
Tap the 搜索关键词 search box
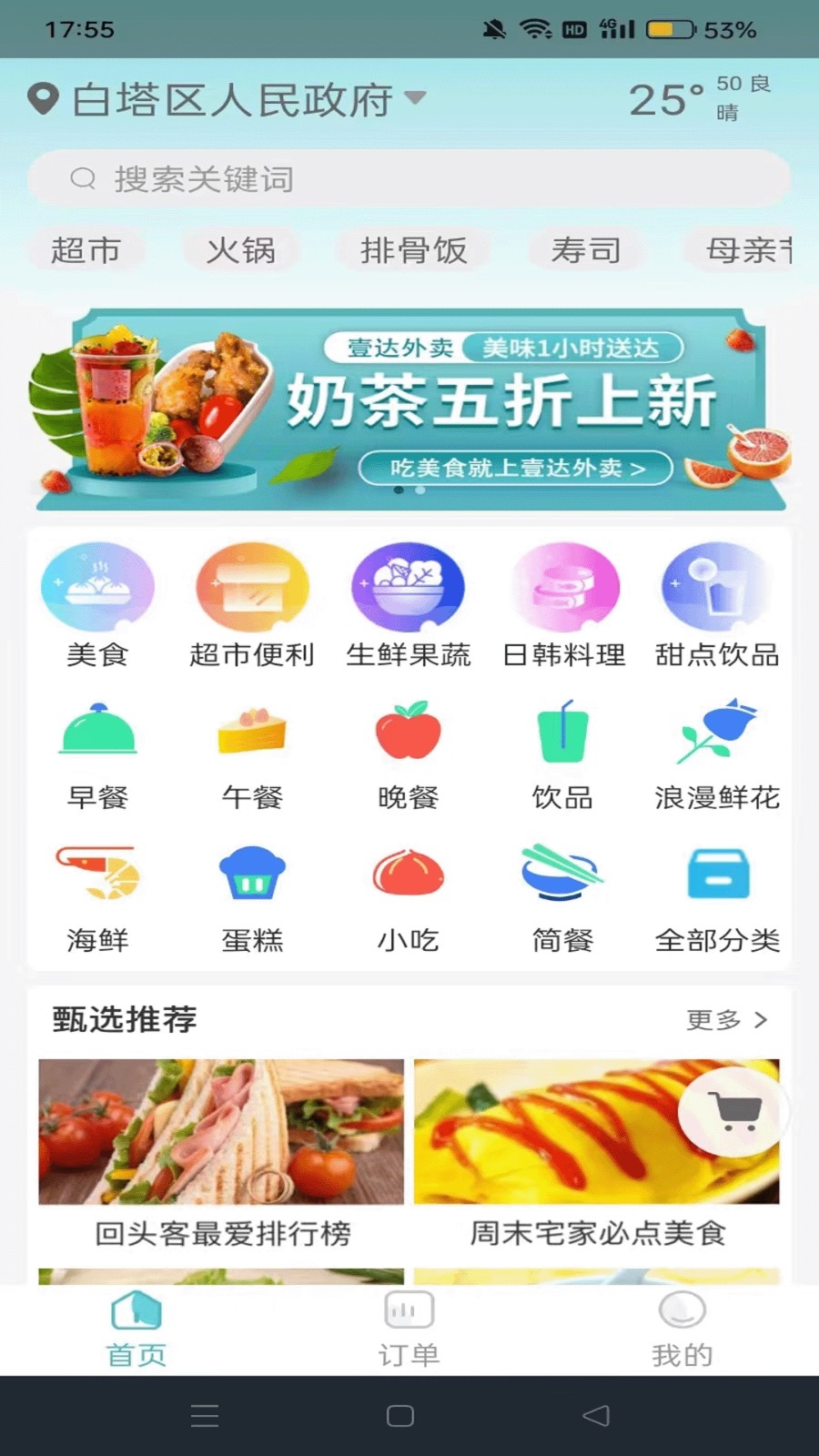point(409,179)
